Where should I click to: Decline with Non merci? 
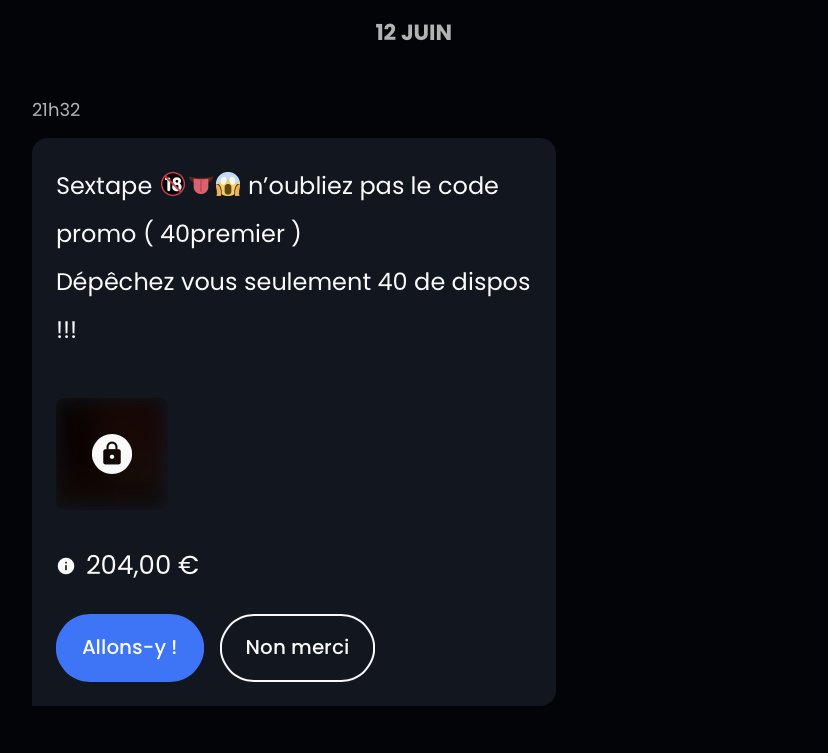(x=297, y=648)
